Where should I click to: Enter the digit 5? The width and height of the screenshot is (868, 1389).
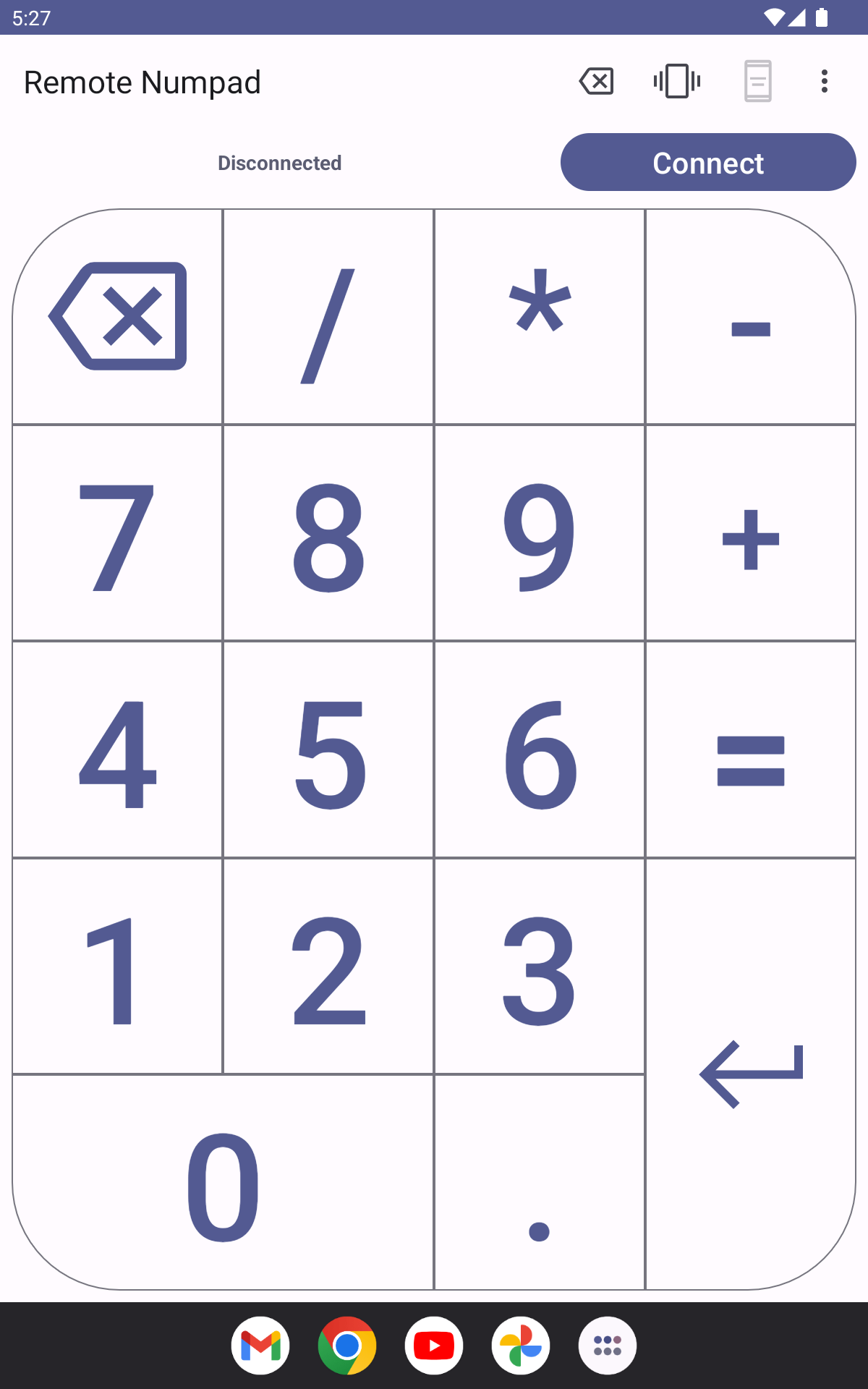(328, 751)
